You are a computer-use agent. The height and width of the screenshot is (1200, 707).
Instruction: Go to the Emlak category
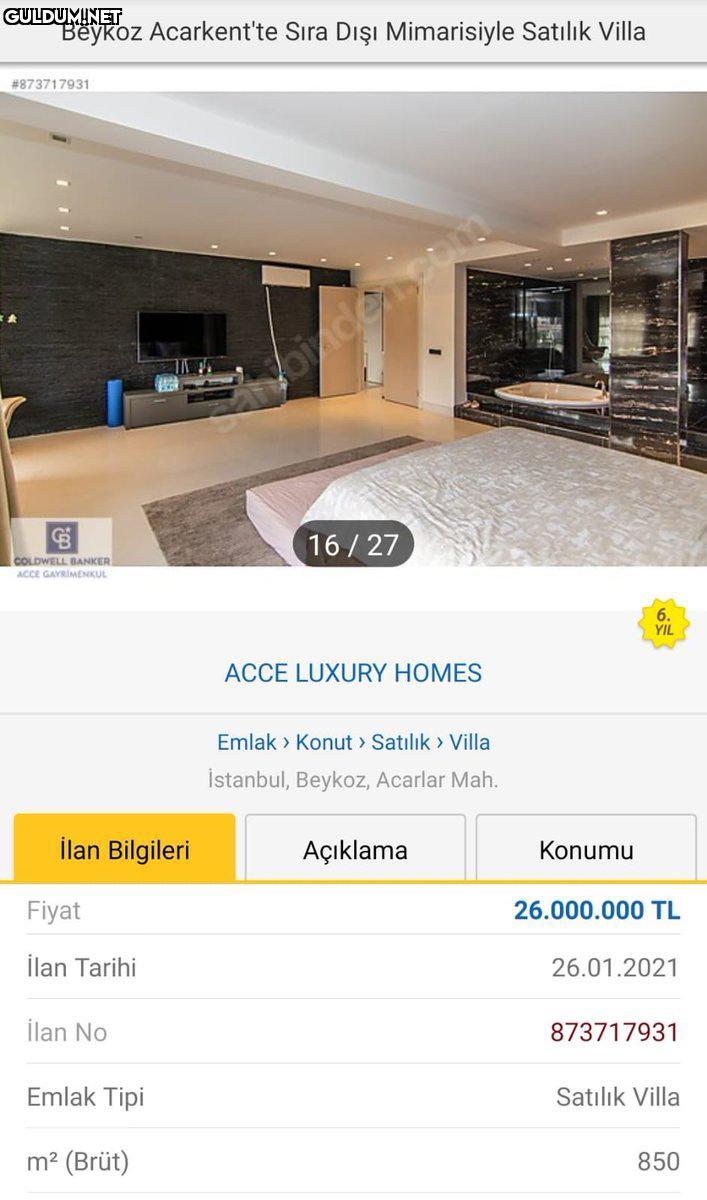click(x=246, y=742)
